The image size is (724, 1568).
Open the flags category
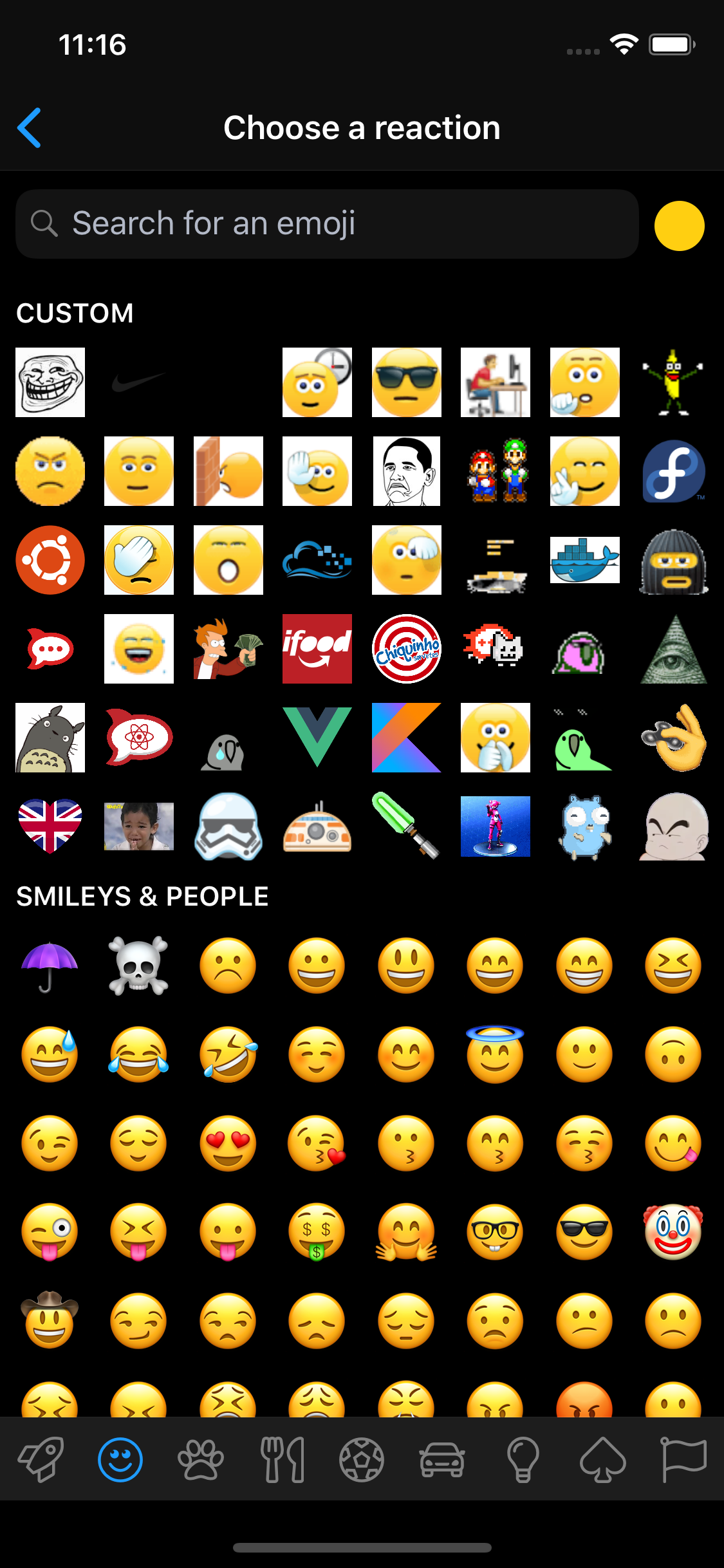coord(683,1459)
